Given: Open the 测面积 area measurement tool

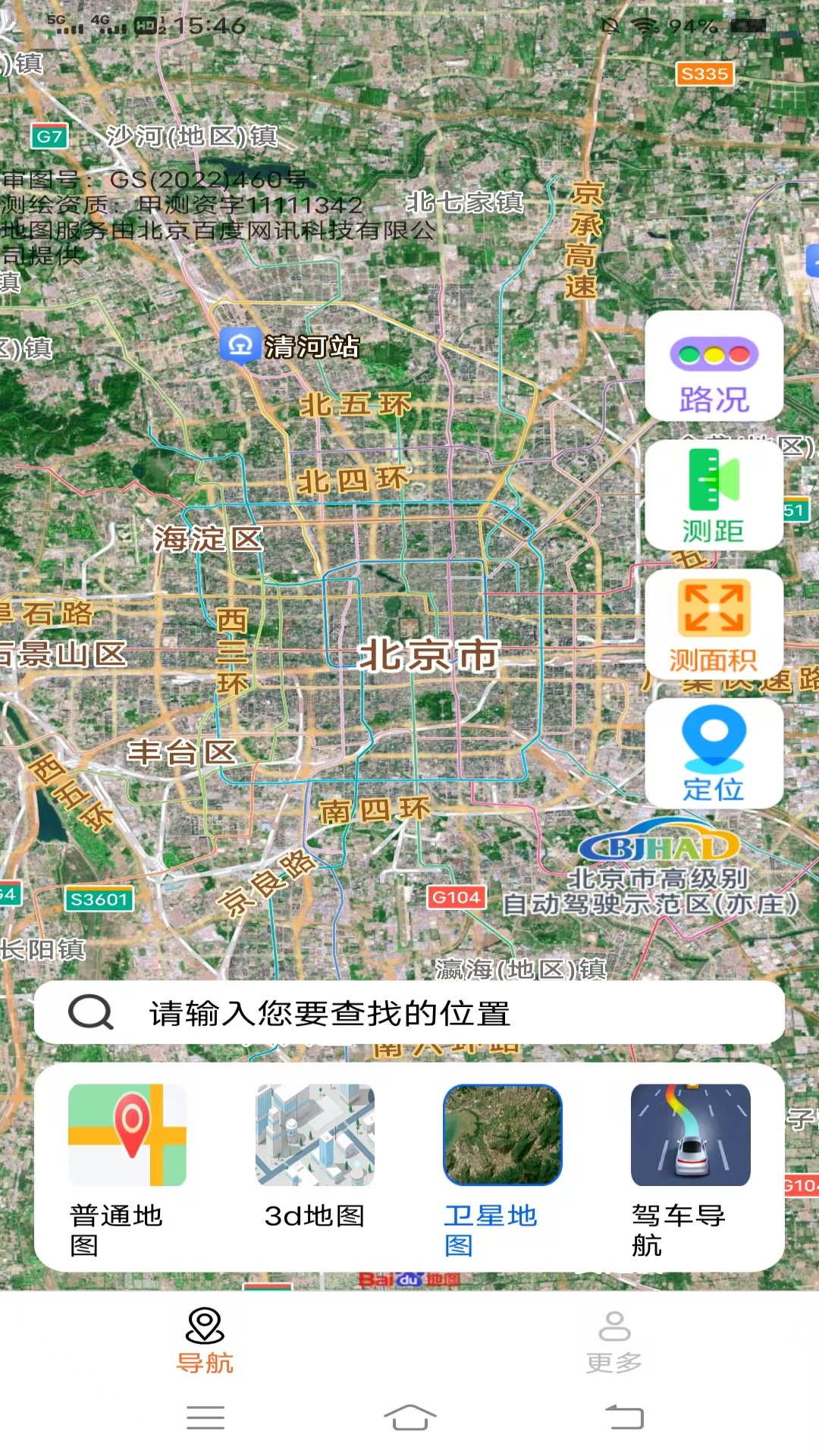Looking at the screenshot, I should [713, 626].
